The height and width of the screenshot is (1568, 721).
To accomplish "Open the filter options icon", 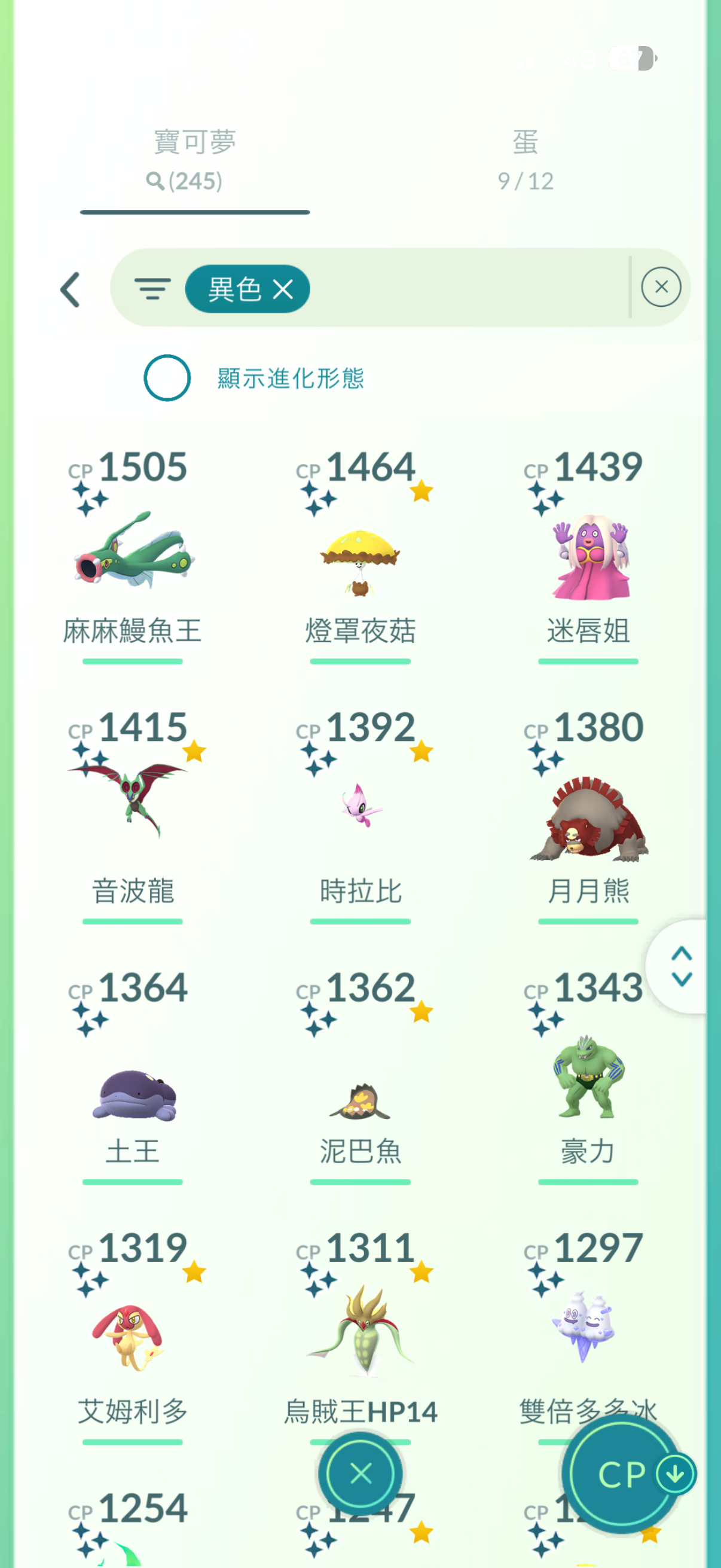I will tap(152, 288).
